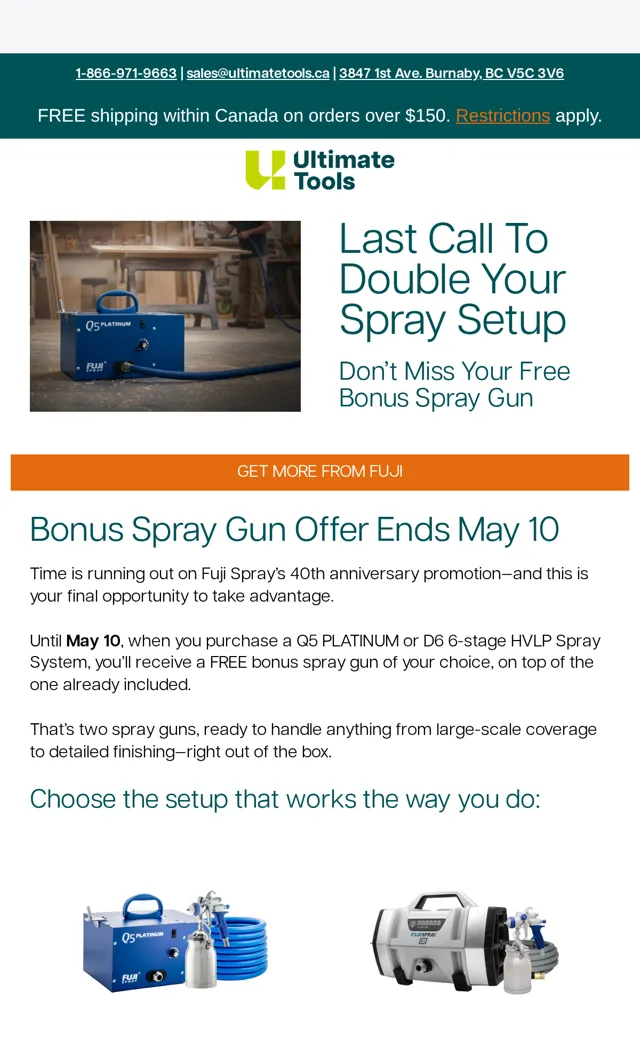Call the 1-866-971-9663 phone link
The image size is (640, 1040).
126,73
